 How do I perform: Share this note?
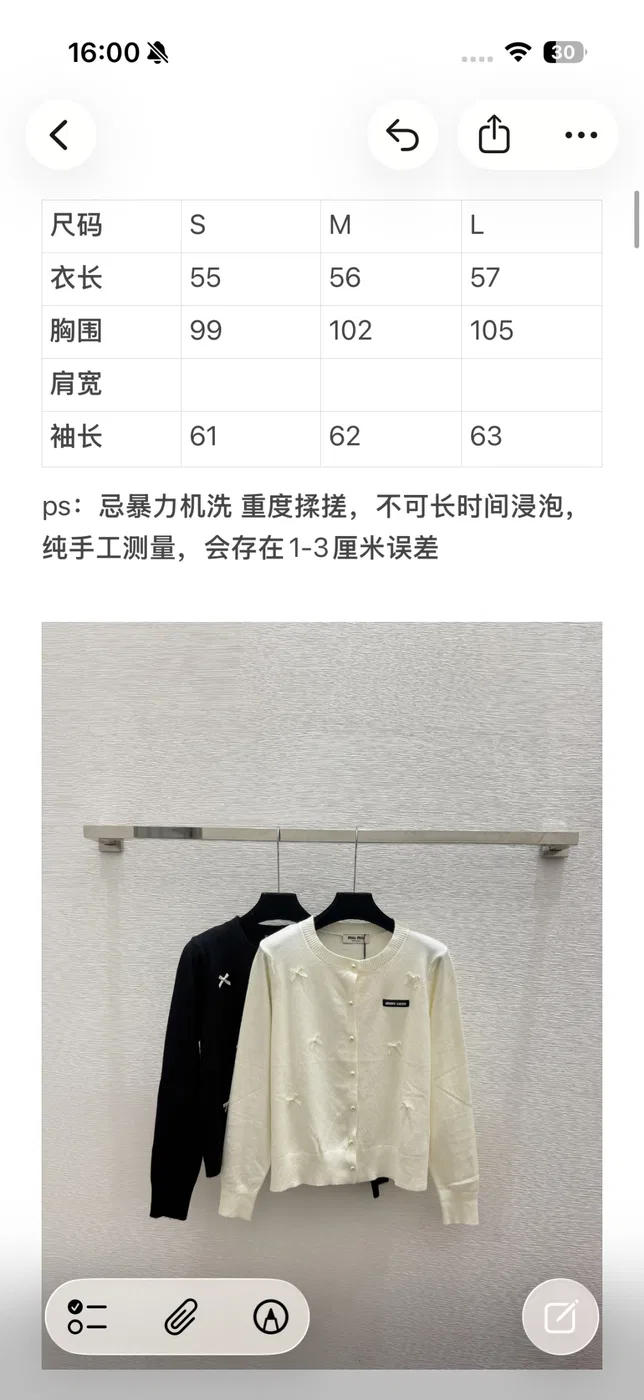click(494, 135)
